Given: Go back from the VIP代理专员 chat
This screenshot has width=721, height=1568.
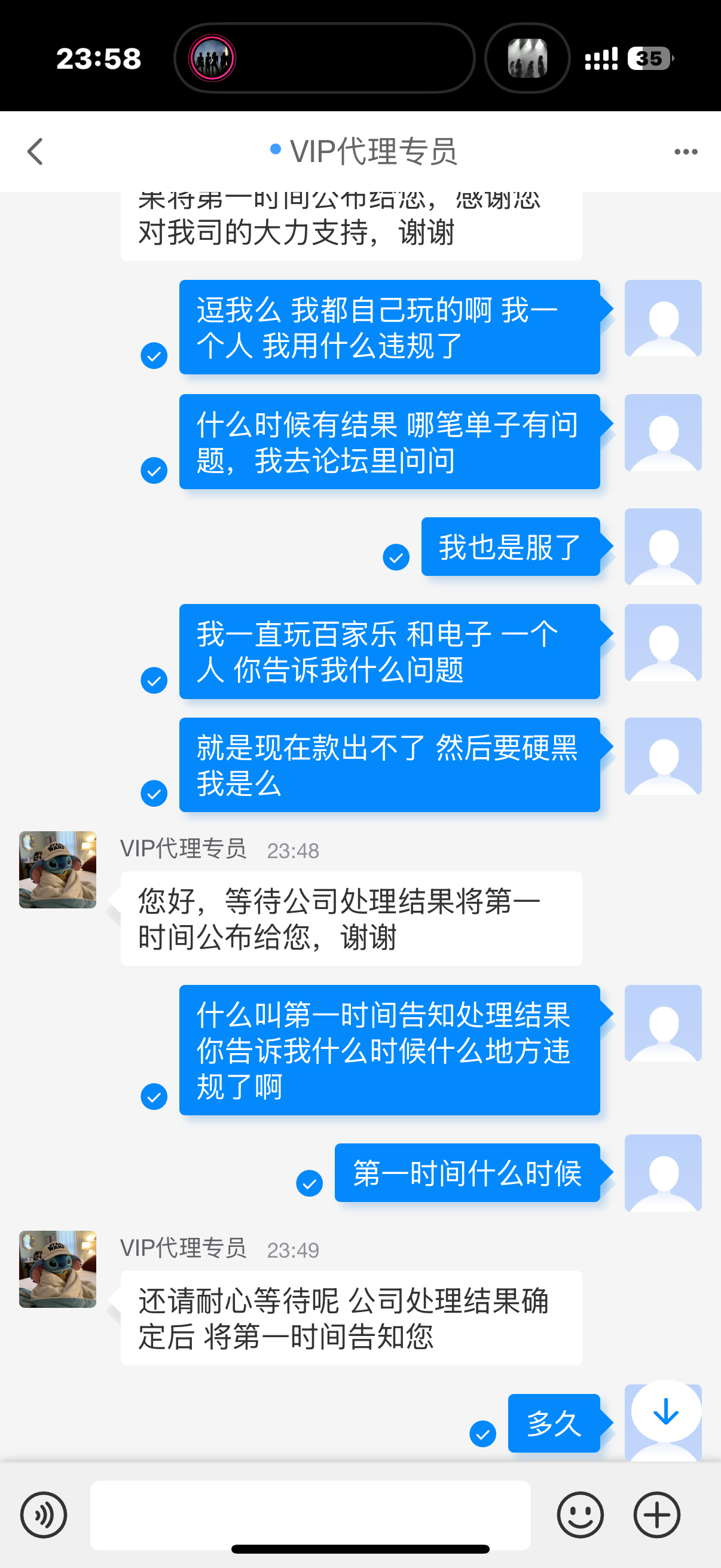Looking at the screenshot, I should (35, 151).
